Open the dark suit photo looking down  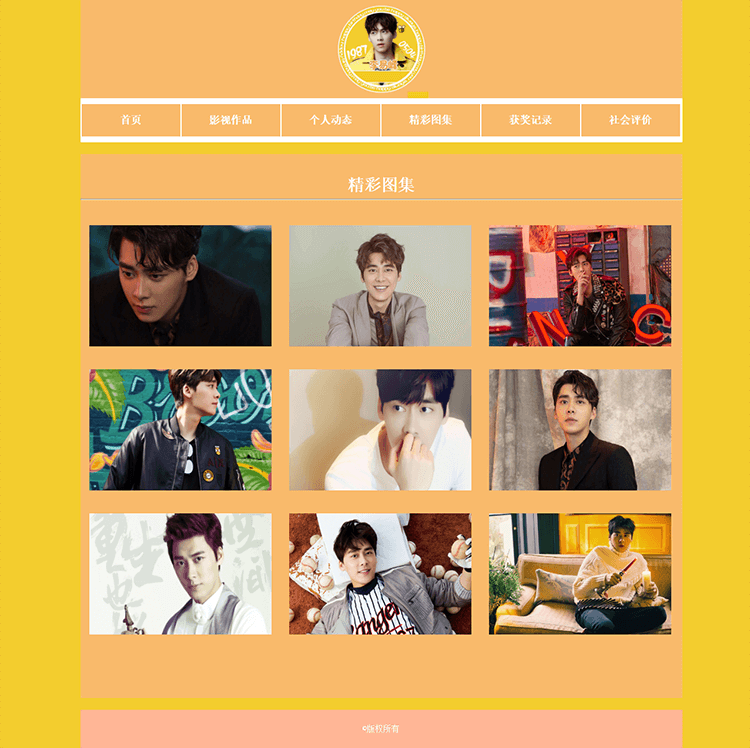pos(180,286)
